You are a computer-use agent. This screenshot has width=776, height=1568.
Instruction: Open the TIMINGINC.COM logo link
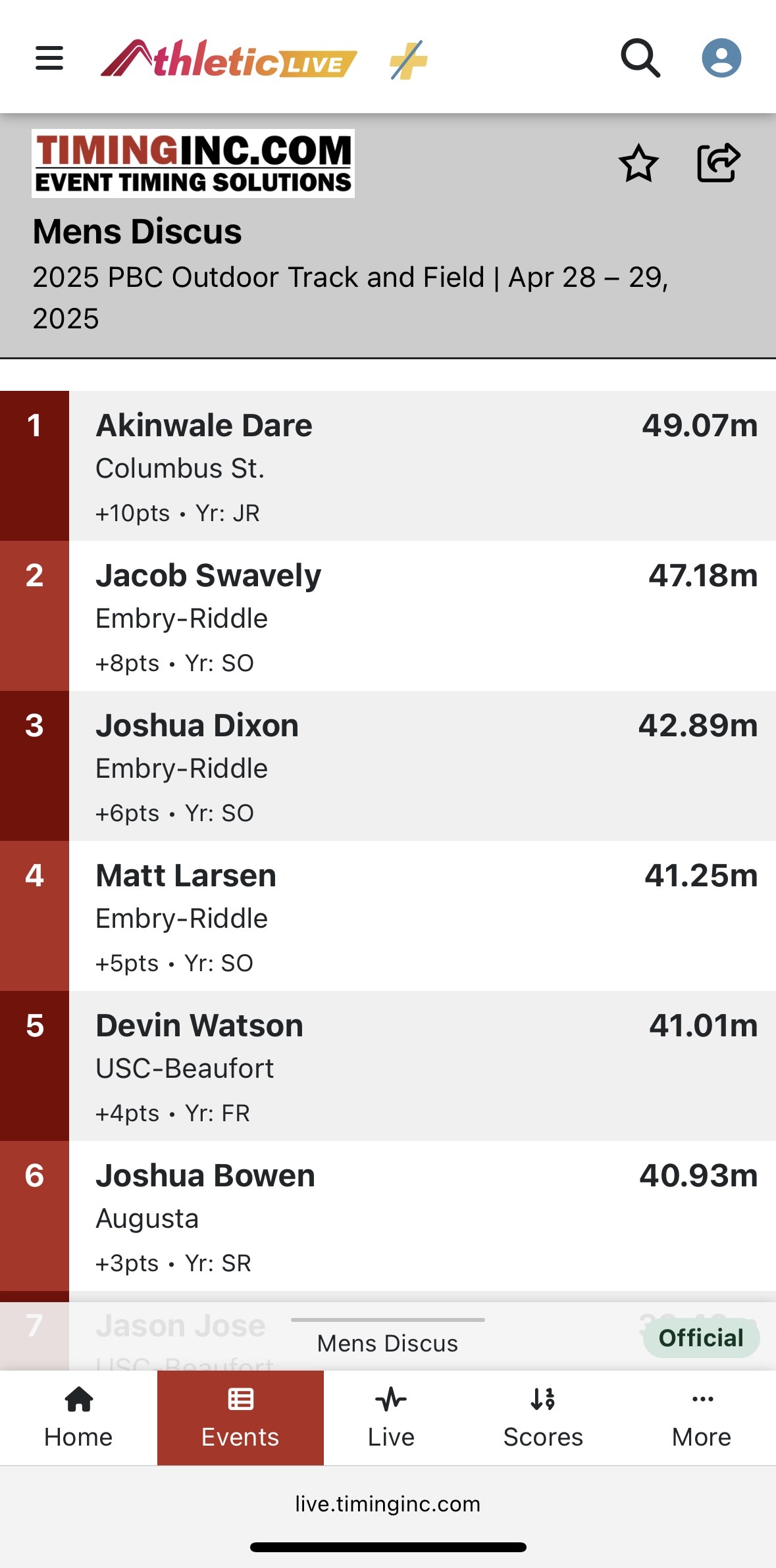pyautogui.click(x=194, y=163)
